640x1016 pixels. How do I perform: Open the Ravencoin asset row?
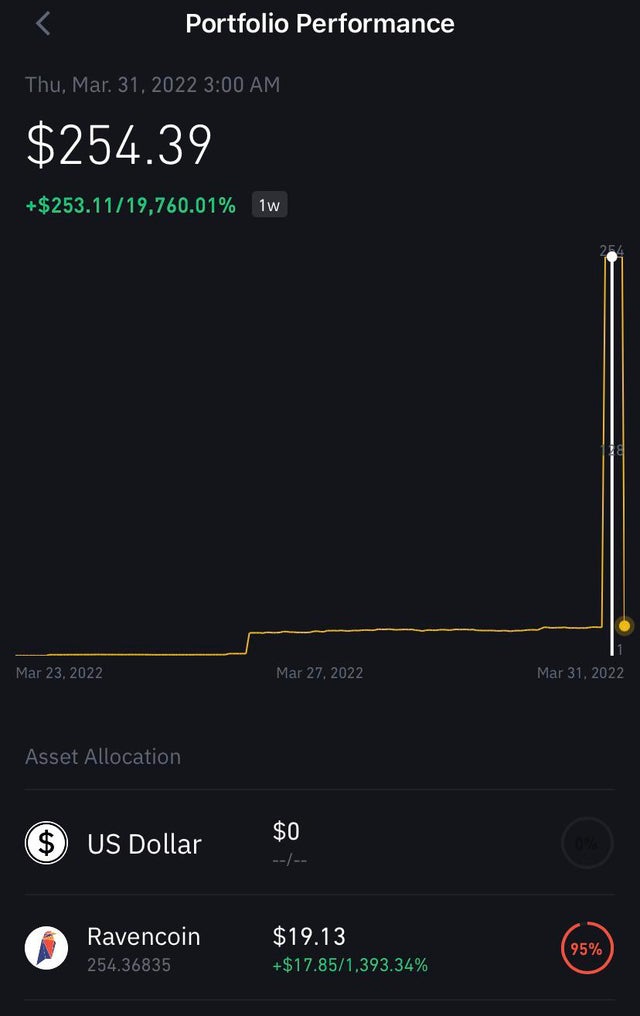320,948
